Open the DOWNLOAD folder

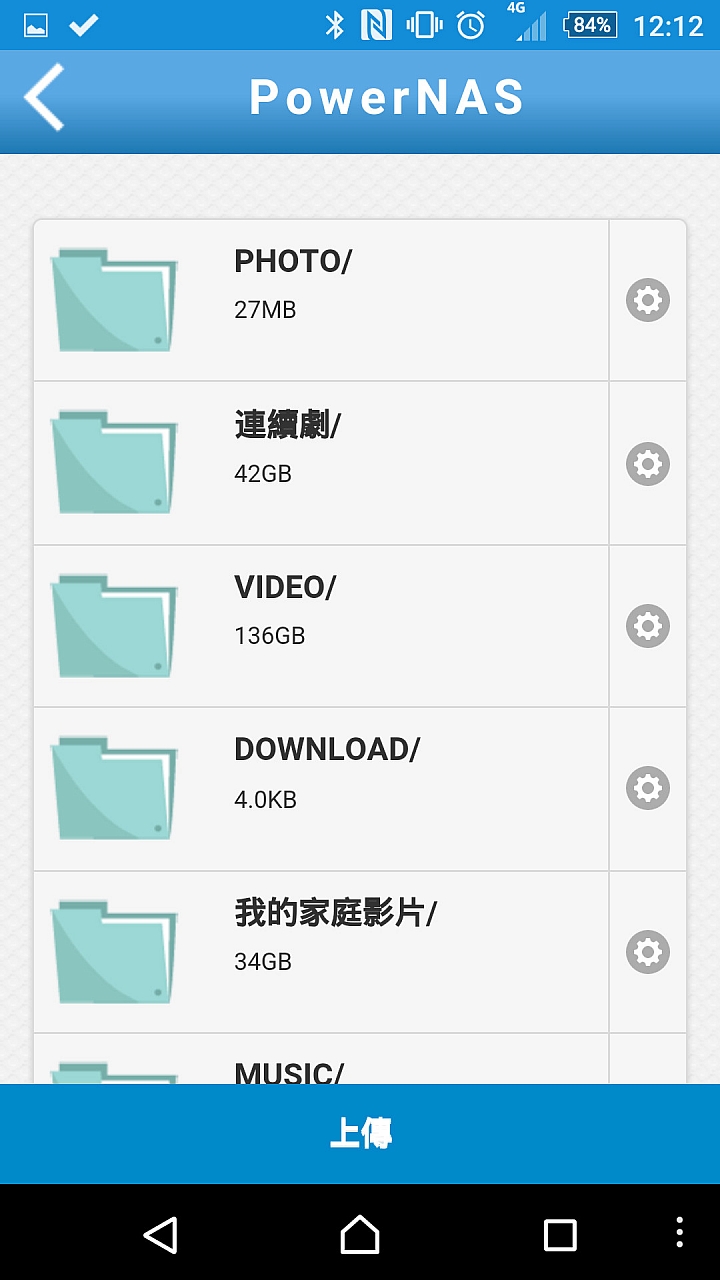pos(321,789)
